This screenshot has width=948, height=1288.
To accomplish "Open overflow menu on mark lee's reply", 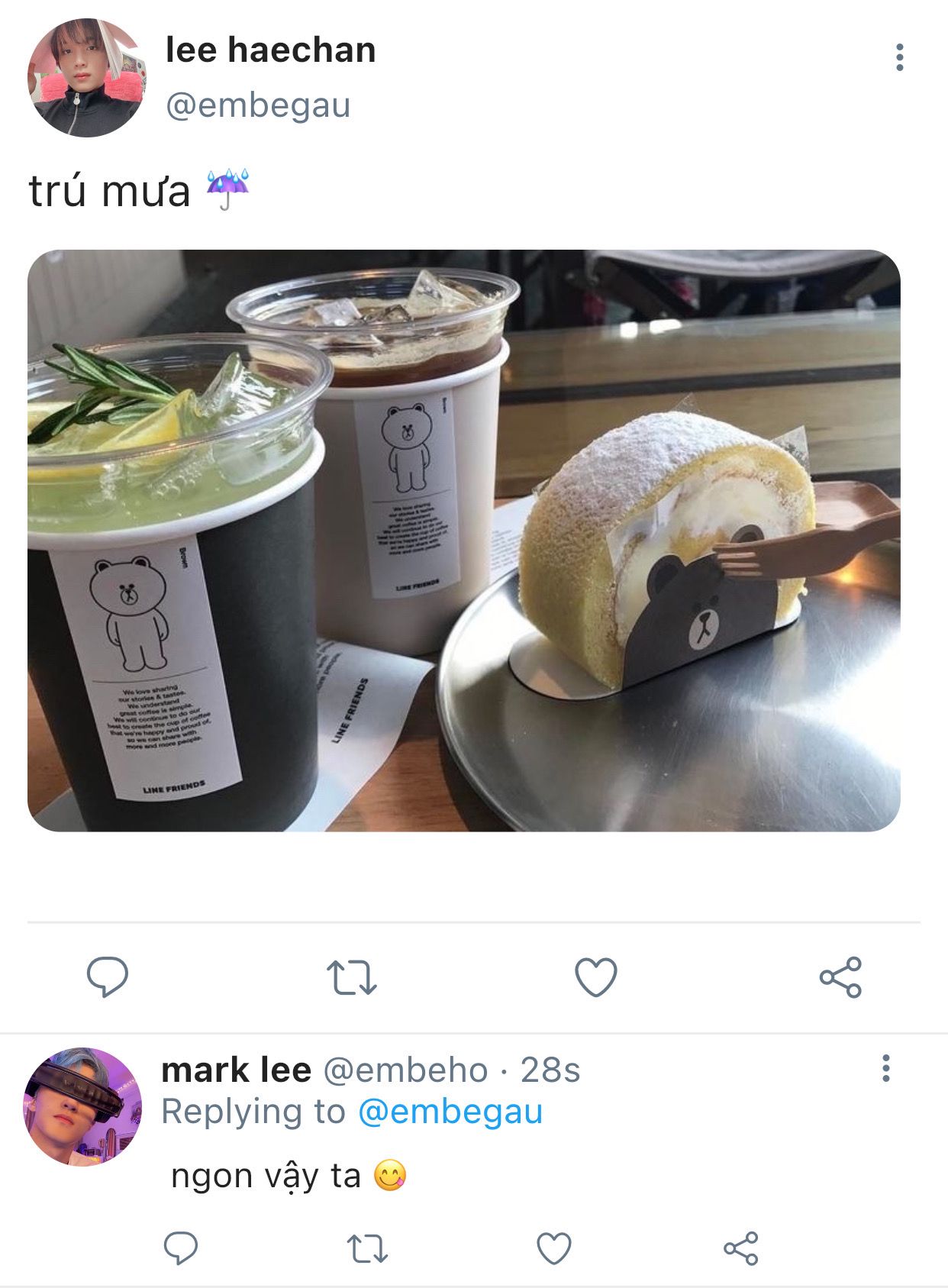I will pyautogui.click(x=885, y=1068).
